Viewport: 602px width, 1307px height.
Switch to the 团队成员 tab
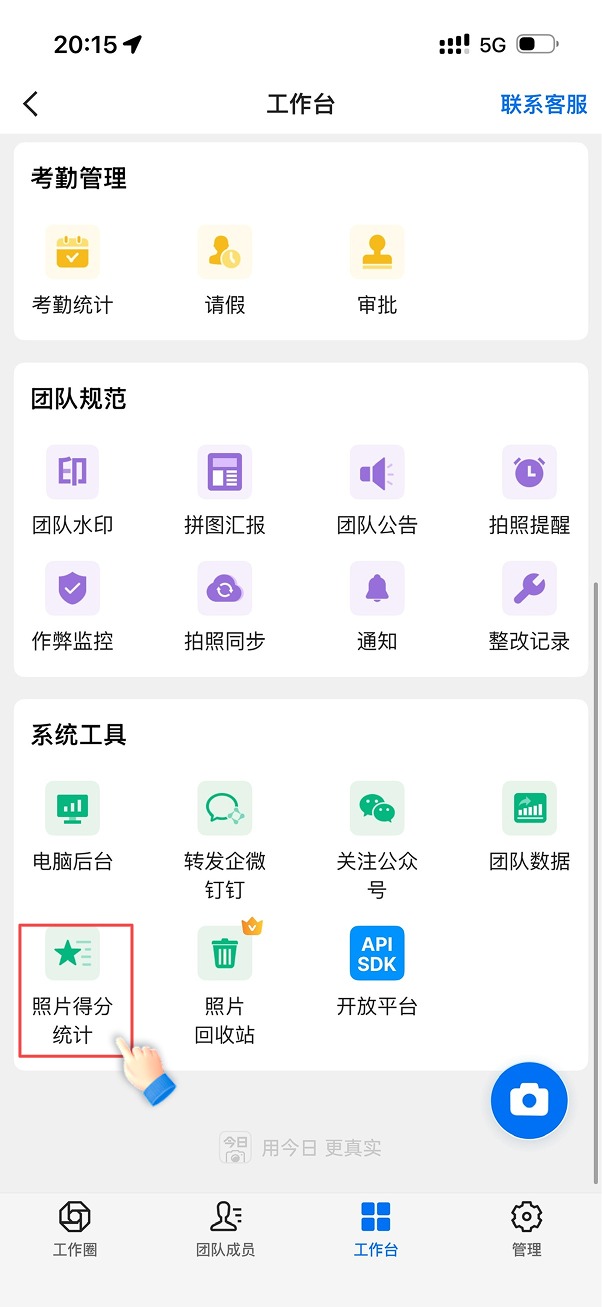tap(225, 1228)
